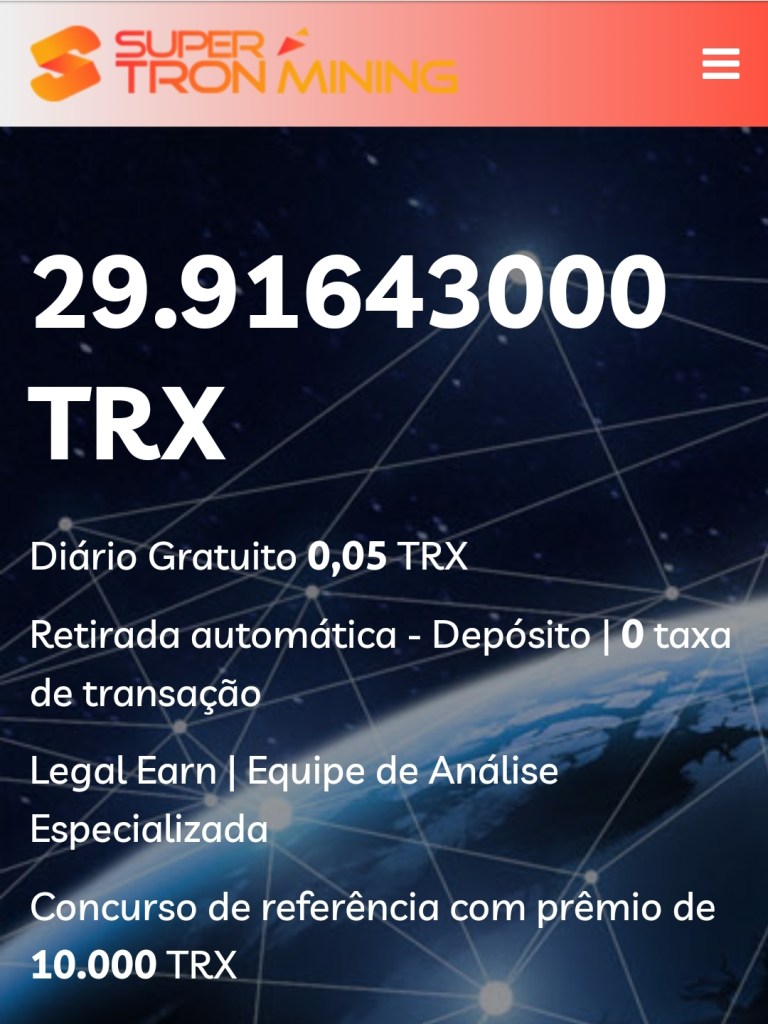This screenshot has width=768, height=1024.
Task: Open the hamburger menu
Action: (720, 64)
